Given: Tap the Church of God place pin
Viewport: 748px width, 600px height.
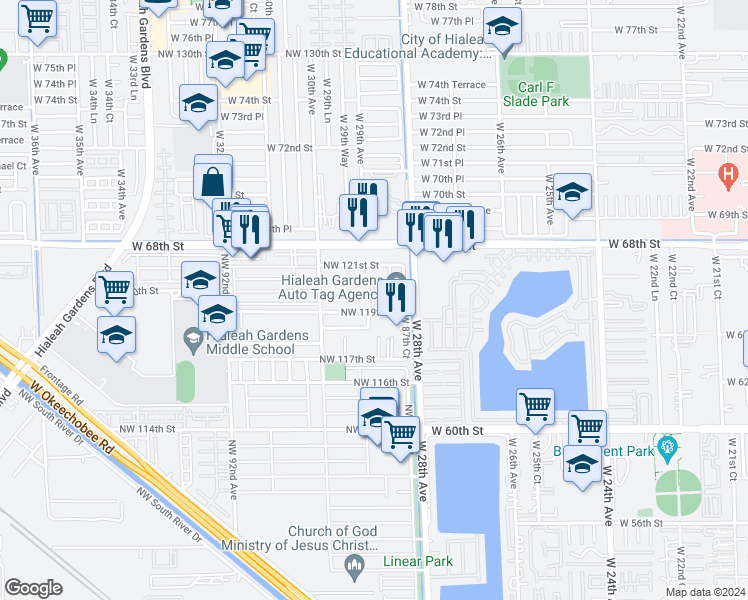Looking at the screenshot, I should (x=353, y=569).
